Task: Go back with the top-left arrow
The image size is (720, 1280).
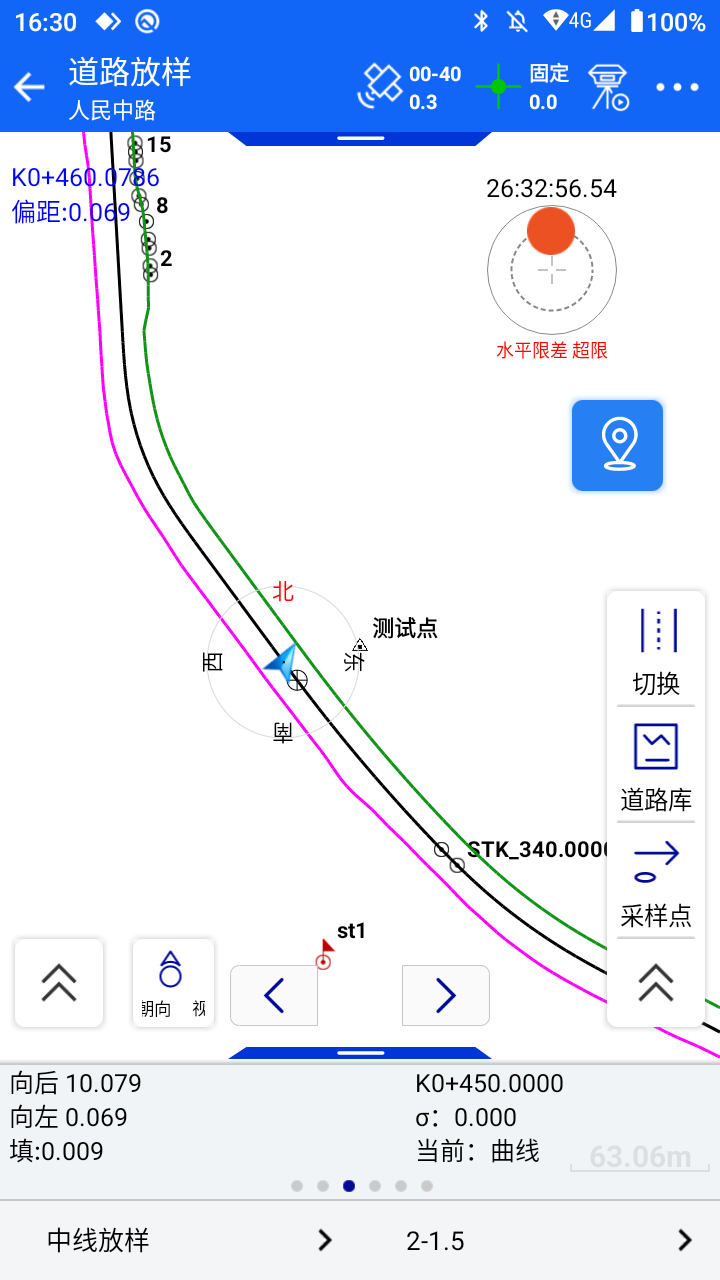Action: tap(29, 88)
